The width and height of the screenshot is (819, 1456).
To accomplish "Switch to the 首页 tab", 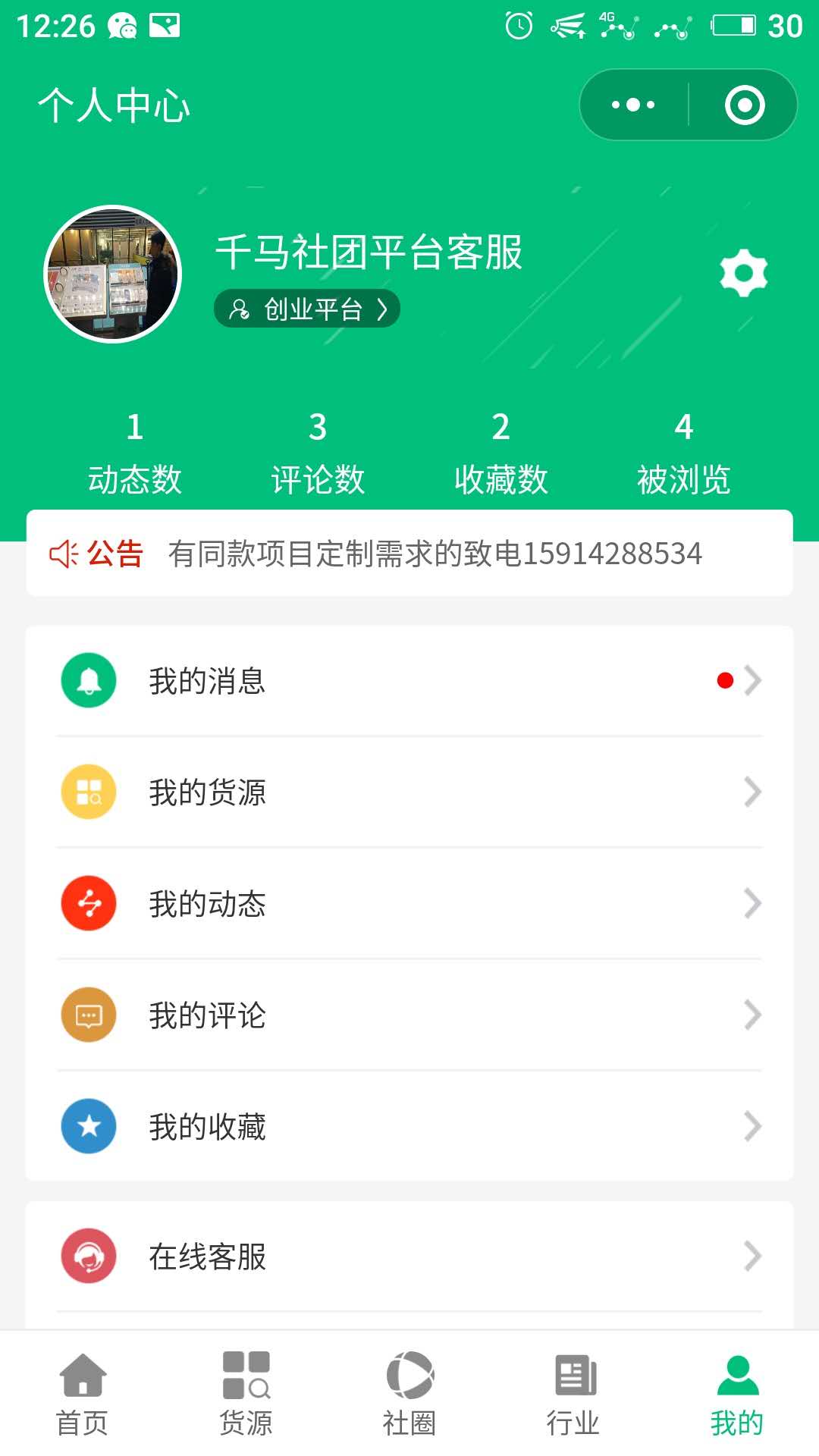I will [x=82, y=1394].
